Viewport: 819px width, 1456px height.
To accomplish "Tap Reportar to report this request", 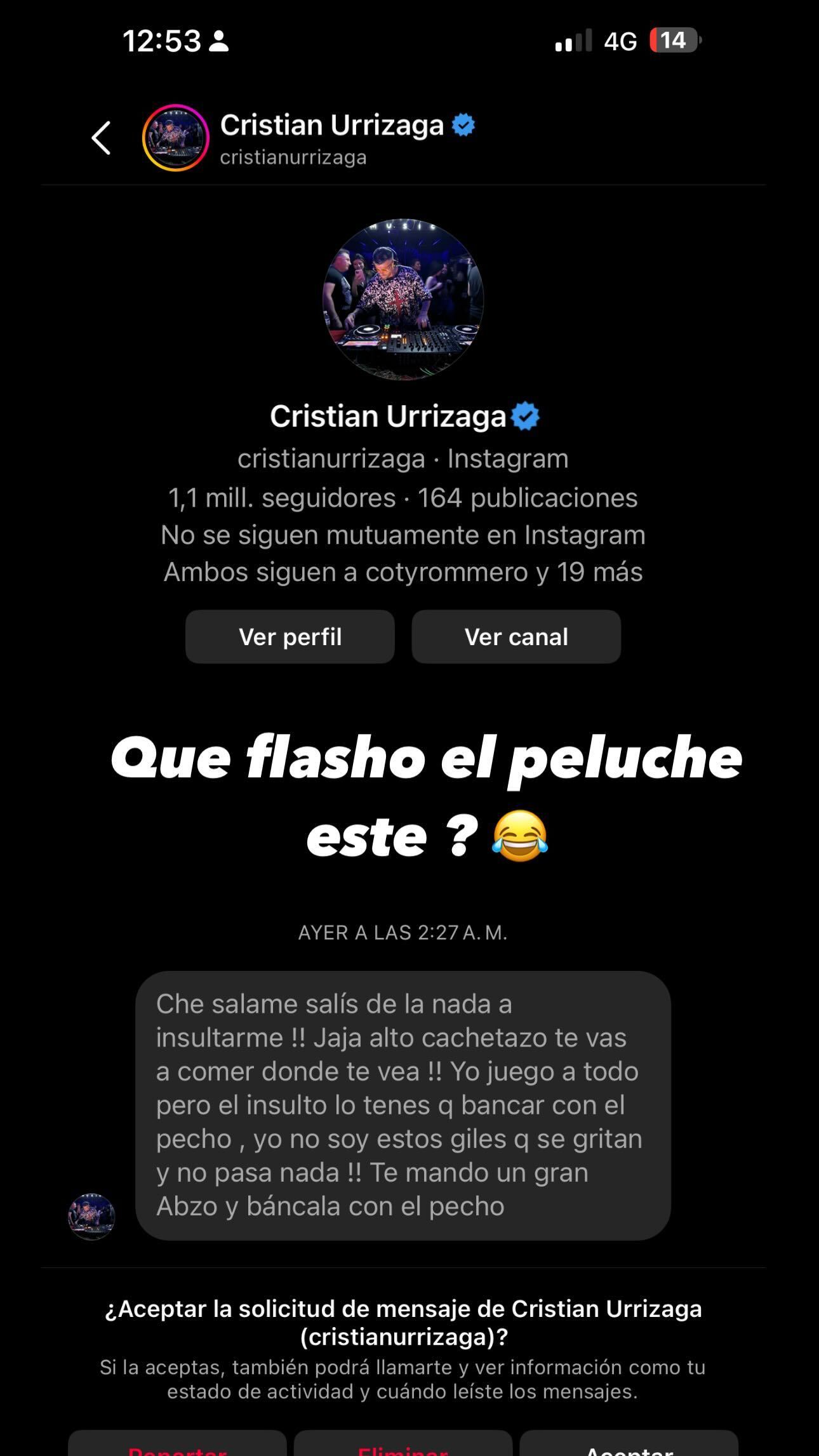I will [x=178, y=1445].
